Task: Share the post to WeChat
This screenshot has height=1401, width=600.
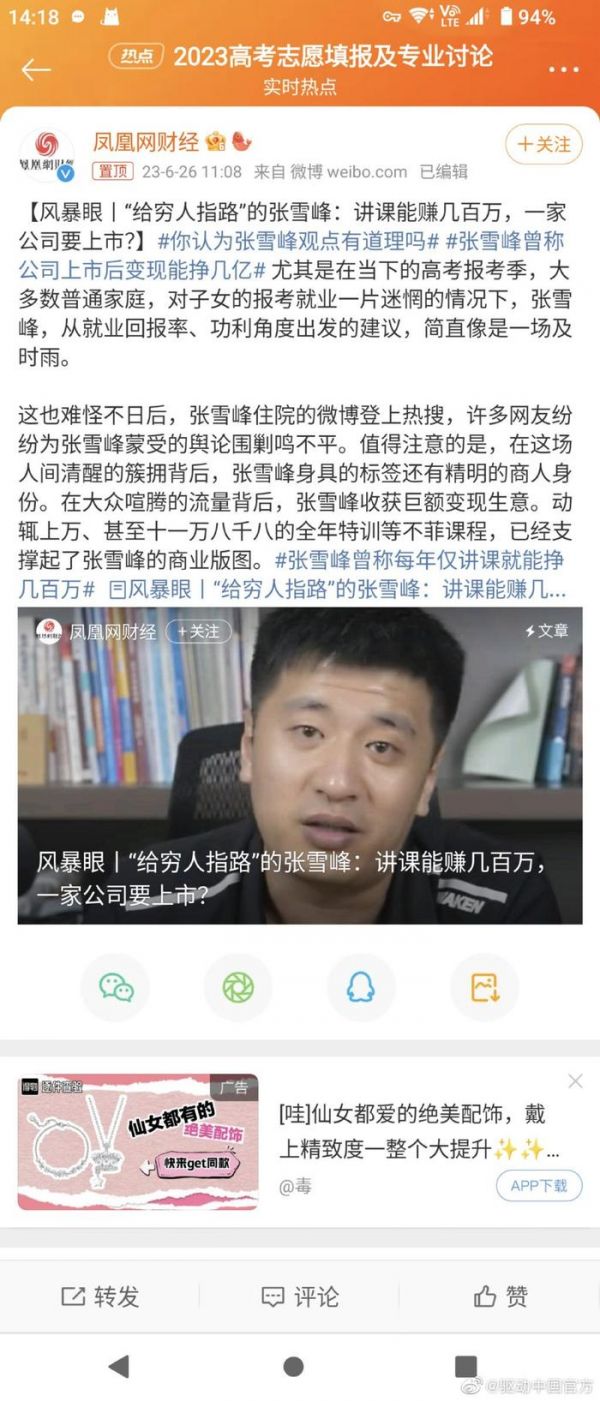Action: pos(115,987)
